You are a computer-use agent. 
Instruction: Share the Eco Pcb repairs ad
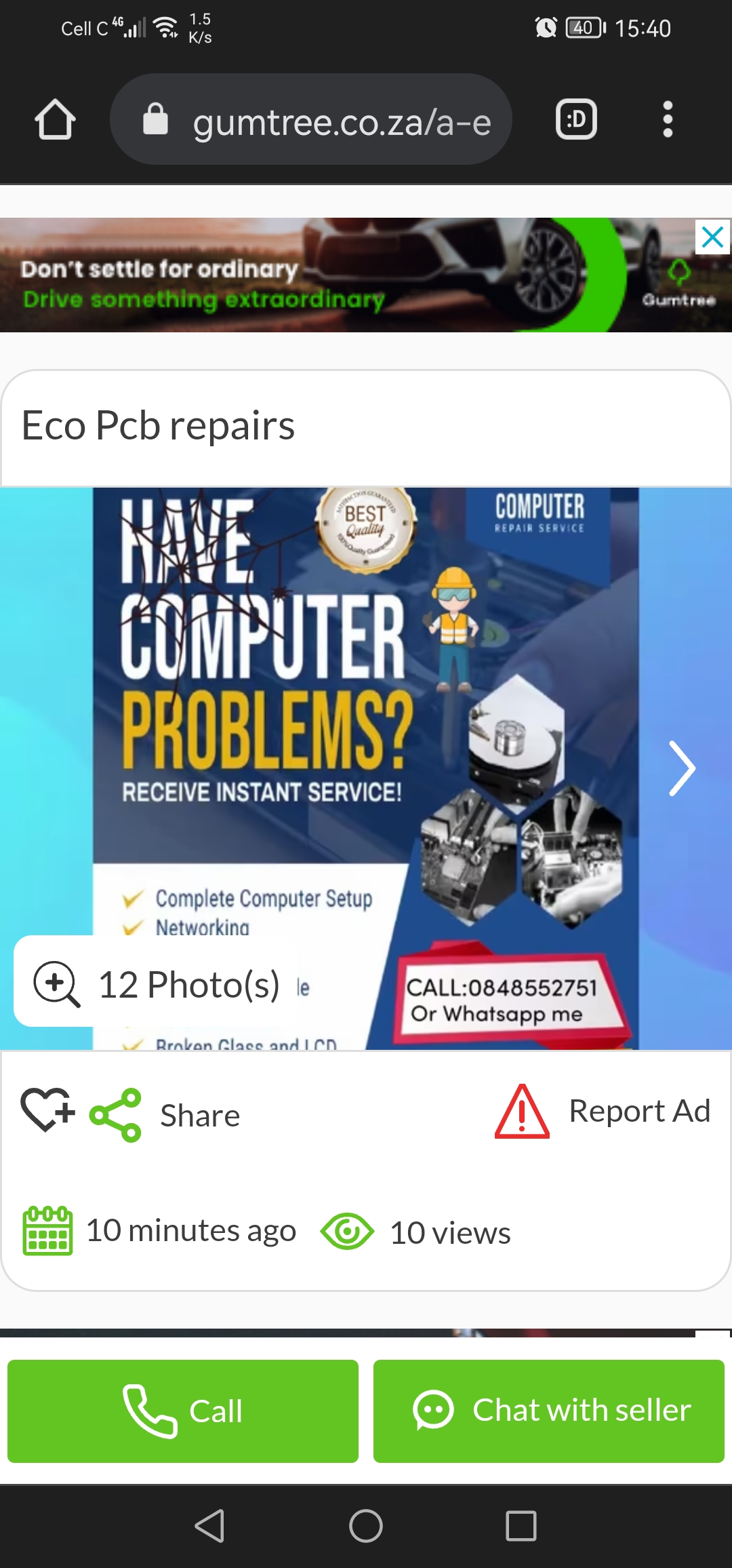166,1115
